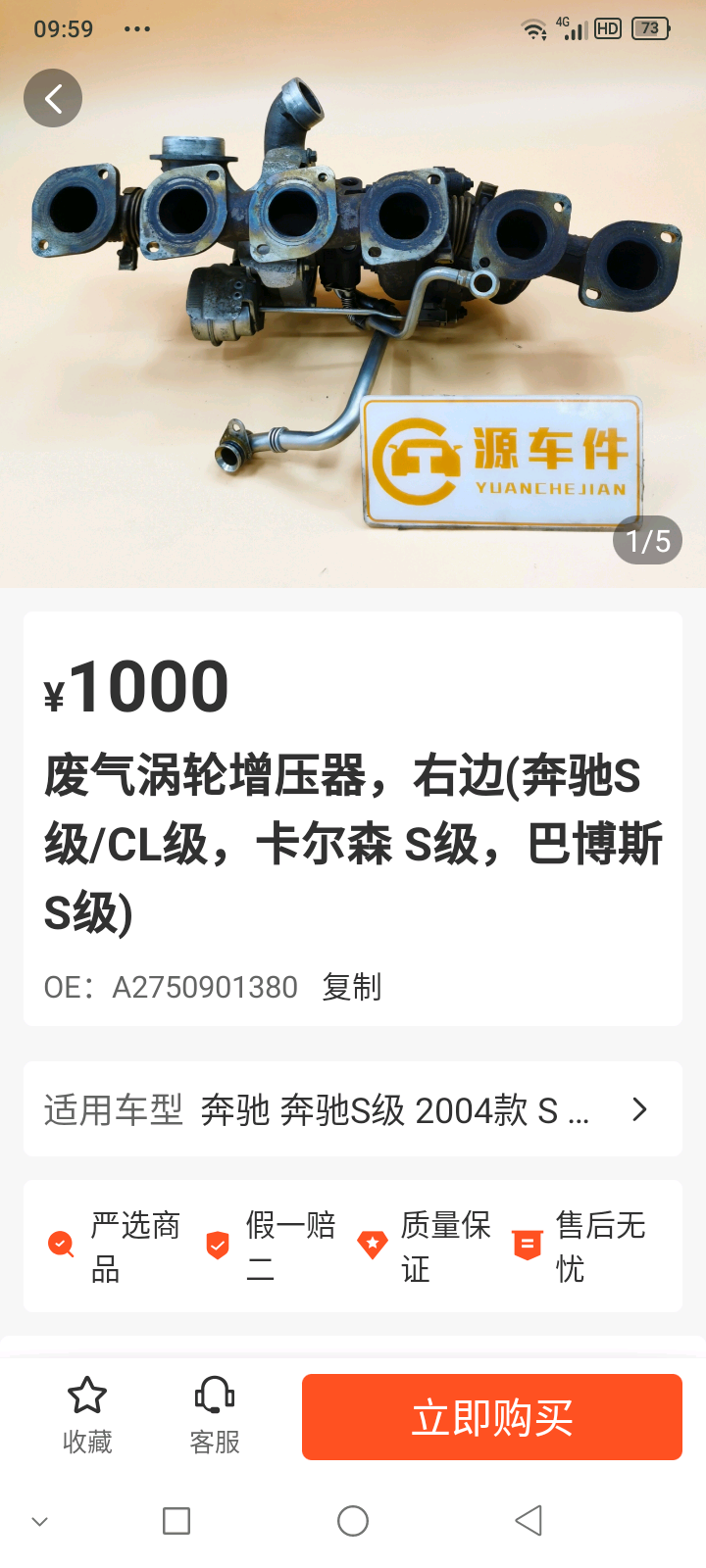Contact customer service via 客服
Screen dimensions: 706x1568
click(x=215, y=1416)
